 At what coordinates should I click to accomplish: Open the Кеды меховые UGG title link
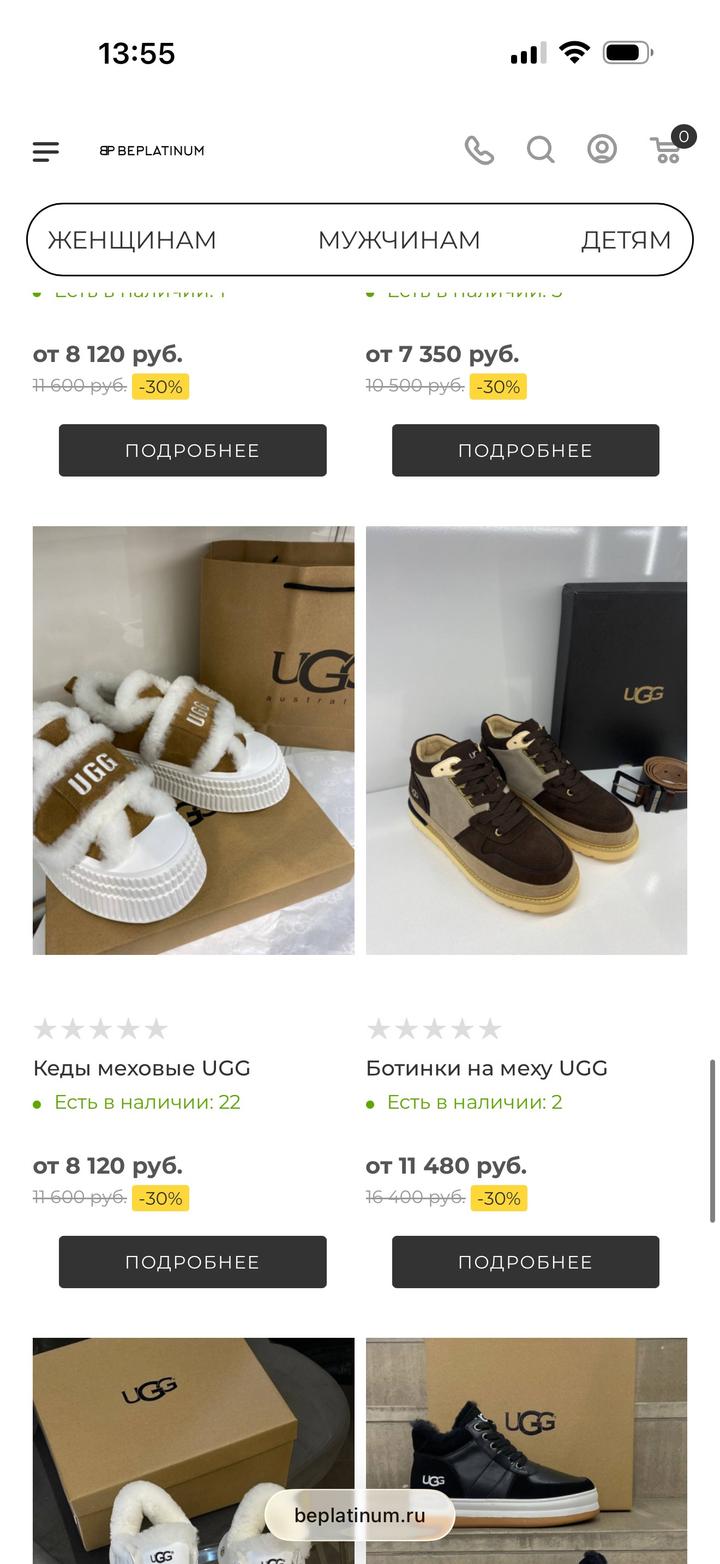coord(142,1068)
